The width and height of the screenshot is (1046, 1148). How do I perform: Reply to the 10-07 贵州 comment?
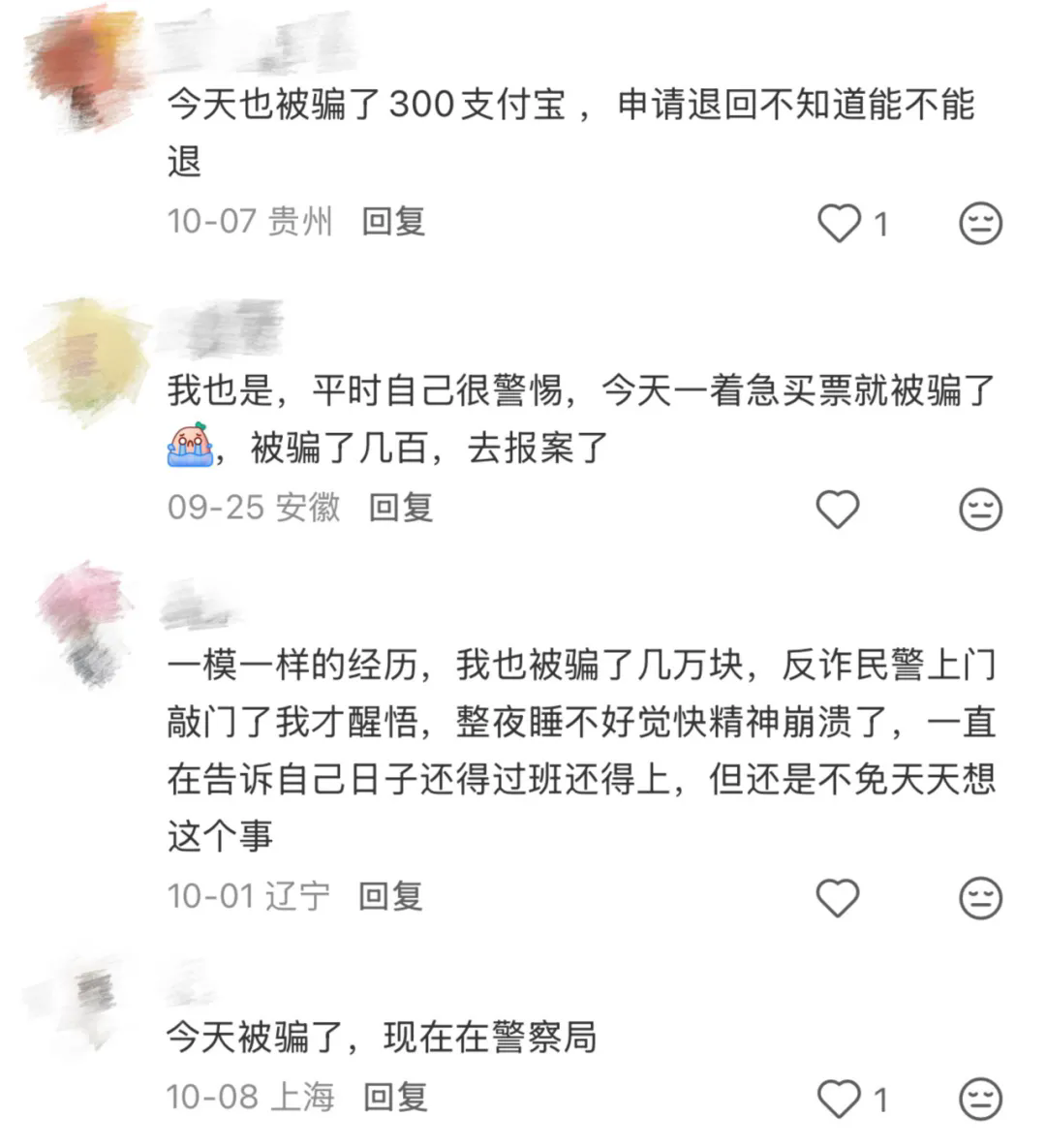tap(393, 222)
